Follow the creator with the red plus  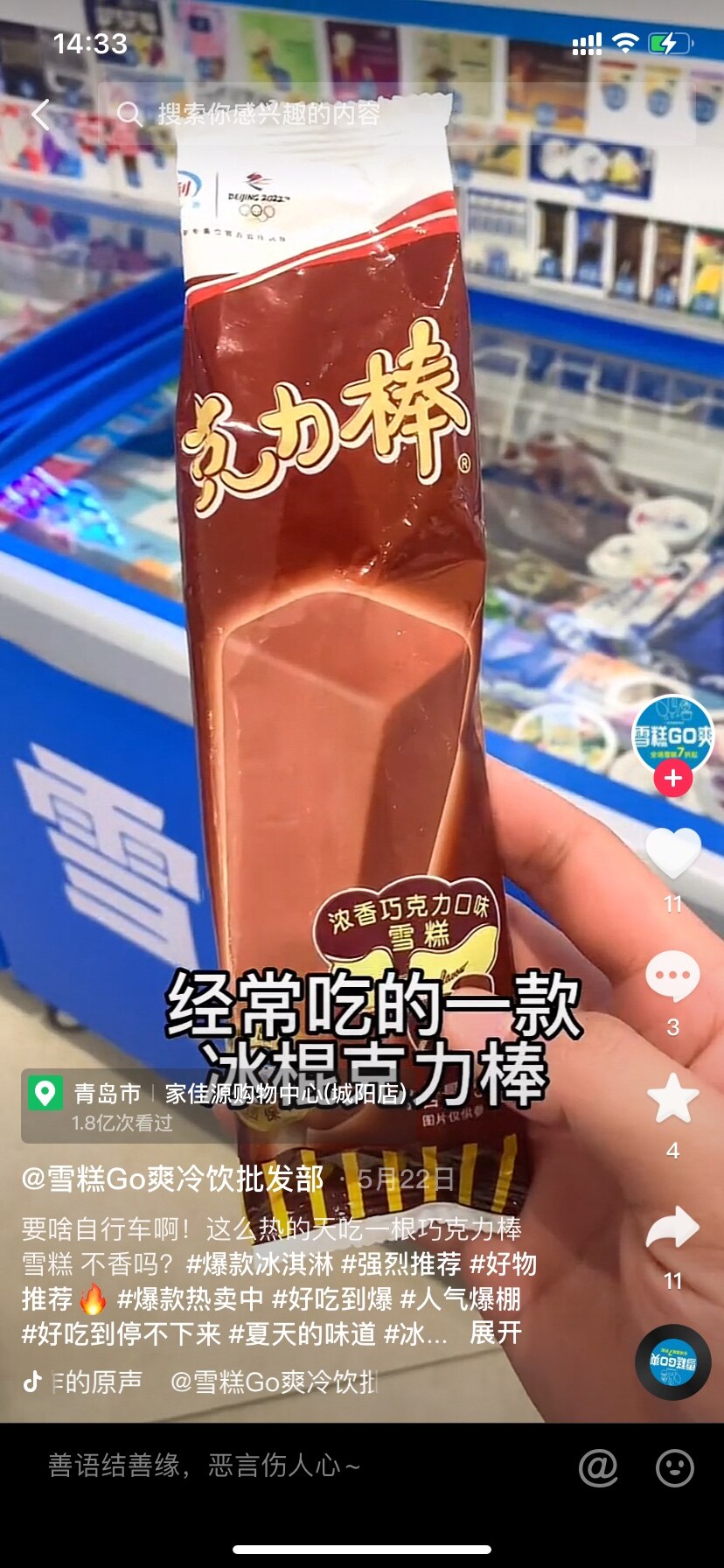[672, 778]
